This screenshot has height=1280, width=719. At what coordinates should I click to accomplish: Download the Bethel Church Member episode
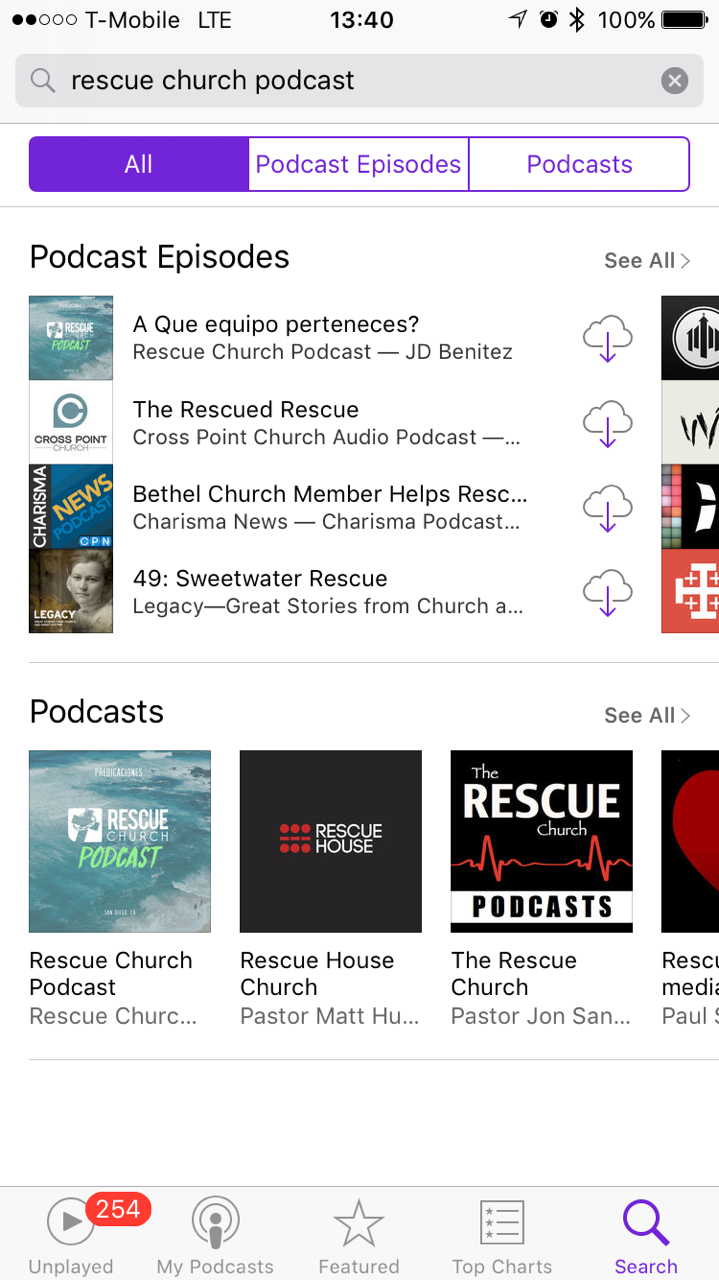[607, 507]
